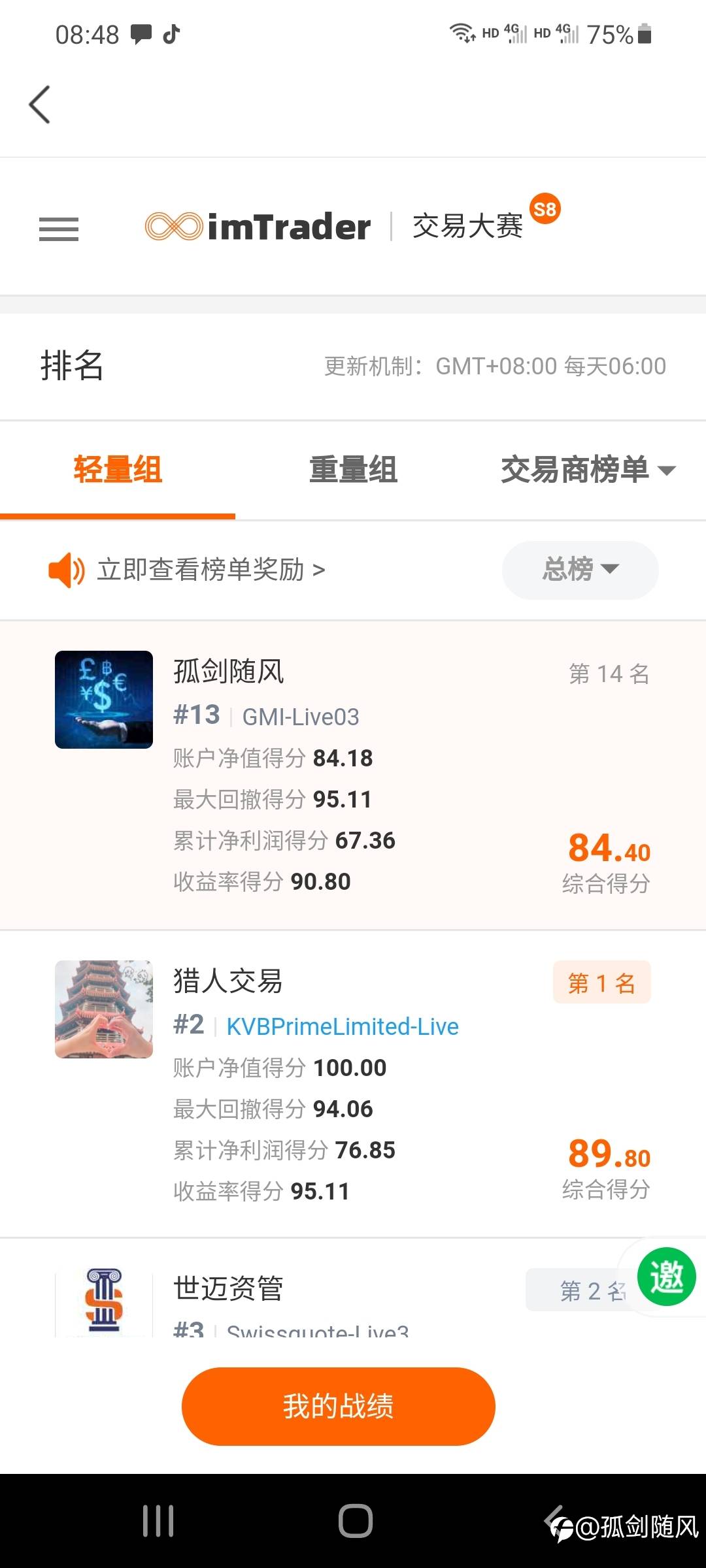Open the hamburger menu beside the imTrader logo
Viewport: 706px width, 1568px height.
tap(59, 229)
